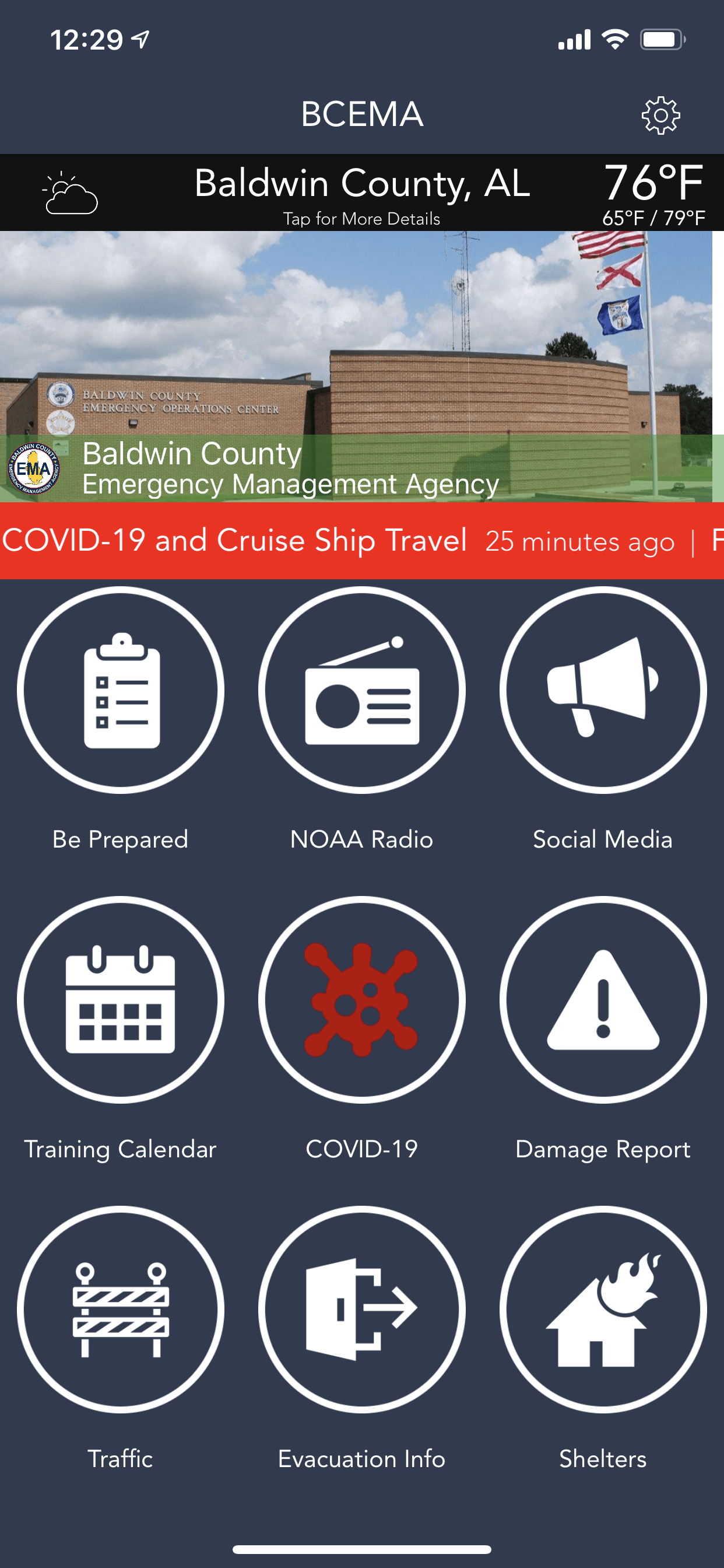Open the COVID-19 and Cruise Ship Travel alert
Screen dimensions: 724x1568
click(x=235, y=541)
